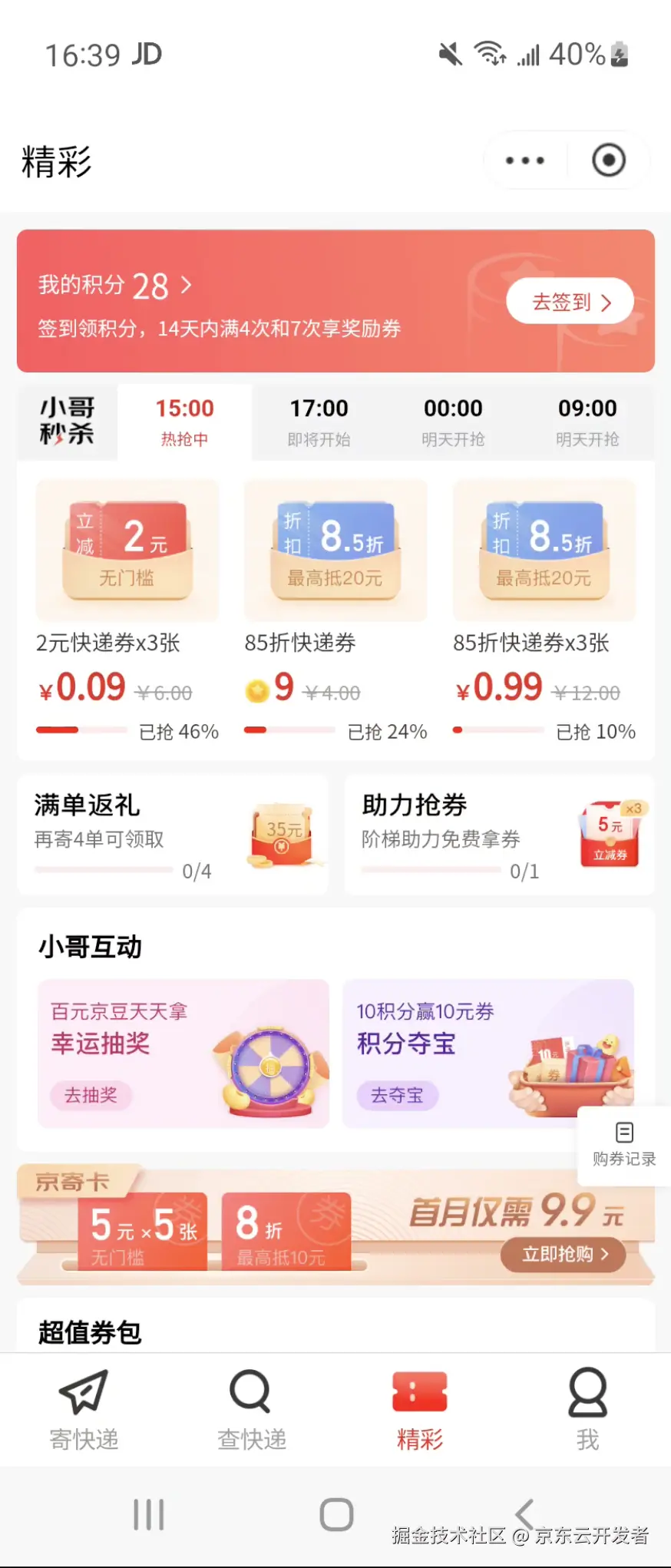Expand 我的积分 details via the chevron
Screen dimensions: 671x1568
click(186, 285)
